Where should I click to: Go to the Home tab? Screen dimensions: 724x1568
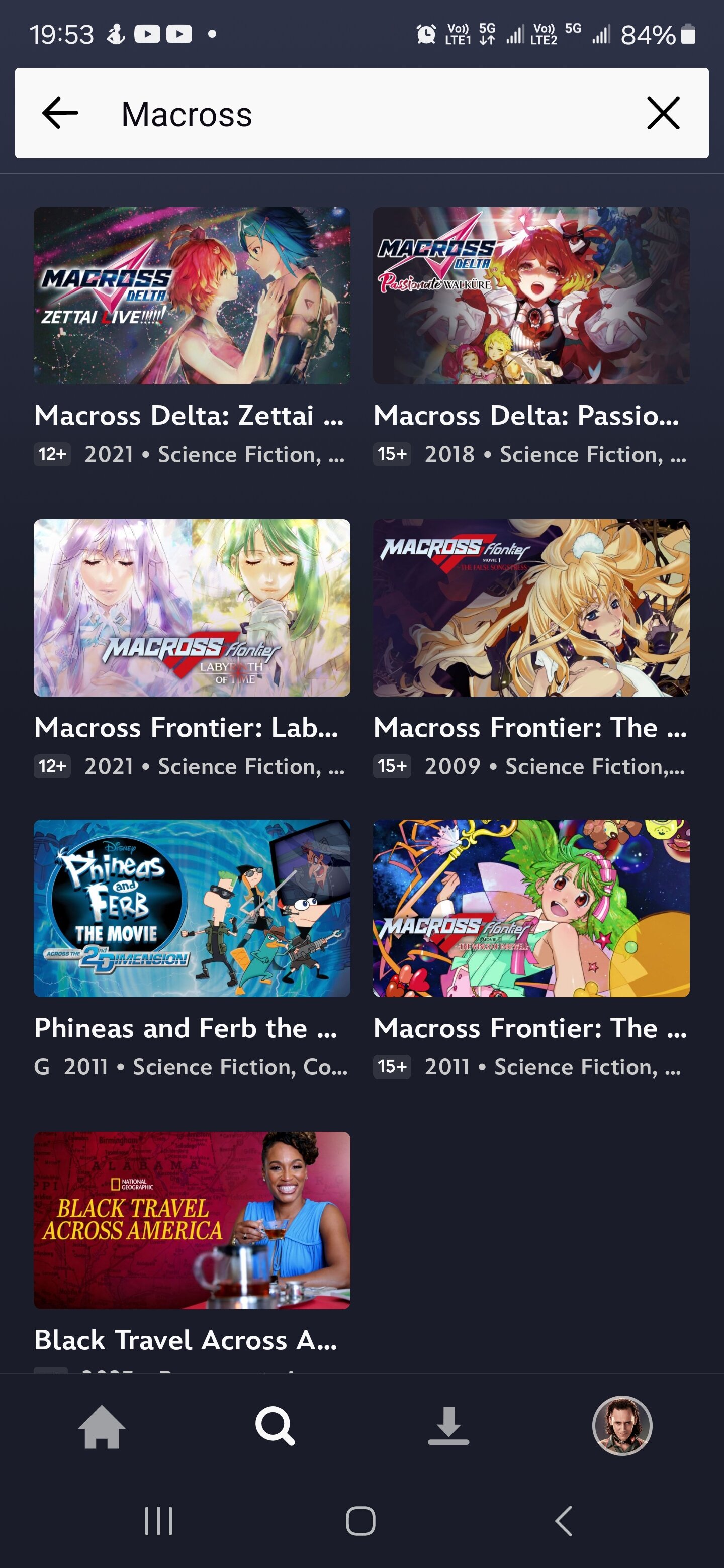click(102, 1426)
